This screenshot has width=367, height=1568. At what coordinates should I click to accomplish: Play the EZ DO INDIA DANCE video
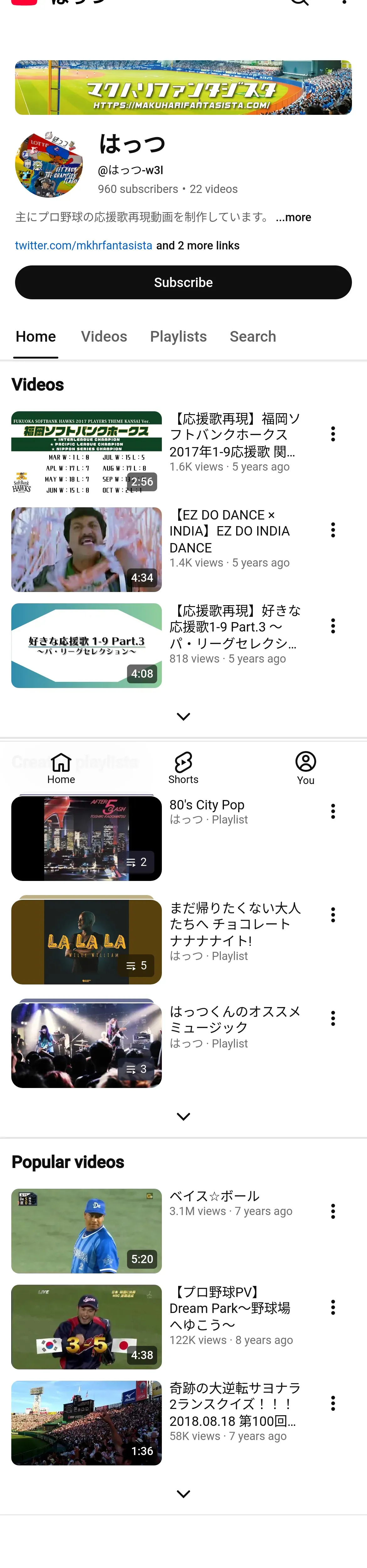pyautogui.click(x=87, y=549)
